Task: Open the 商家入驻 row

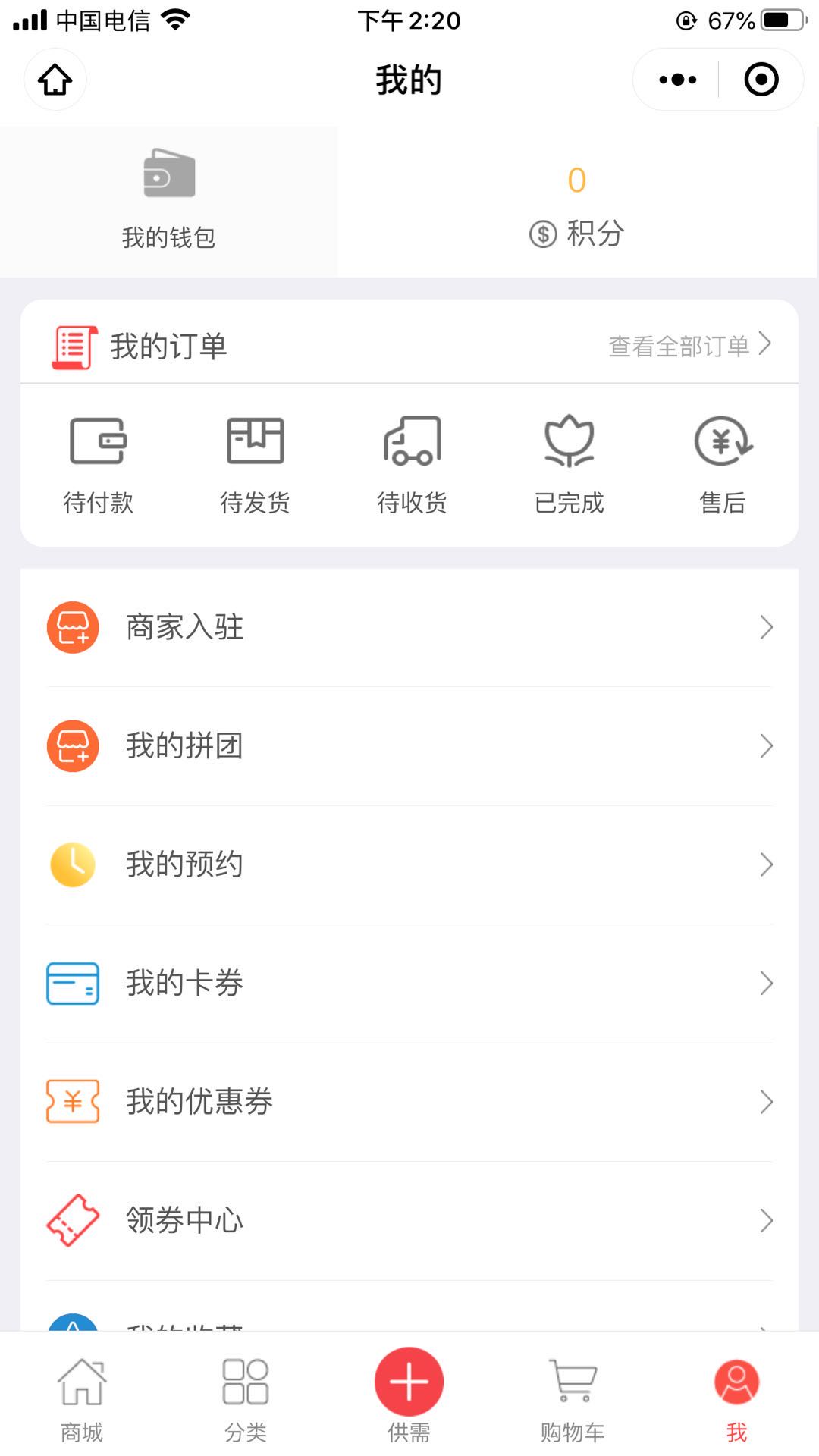Action: [x=409, y=628]
